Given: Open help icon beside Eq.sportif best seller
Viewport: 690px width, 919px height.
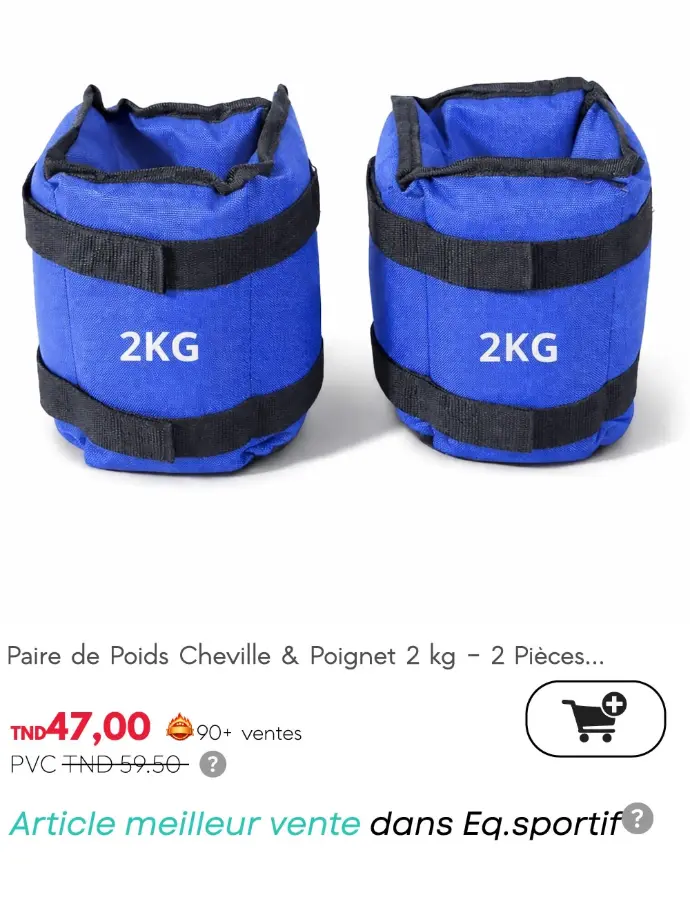Looking at the screenshot, I should (x=639, y=818).
